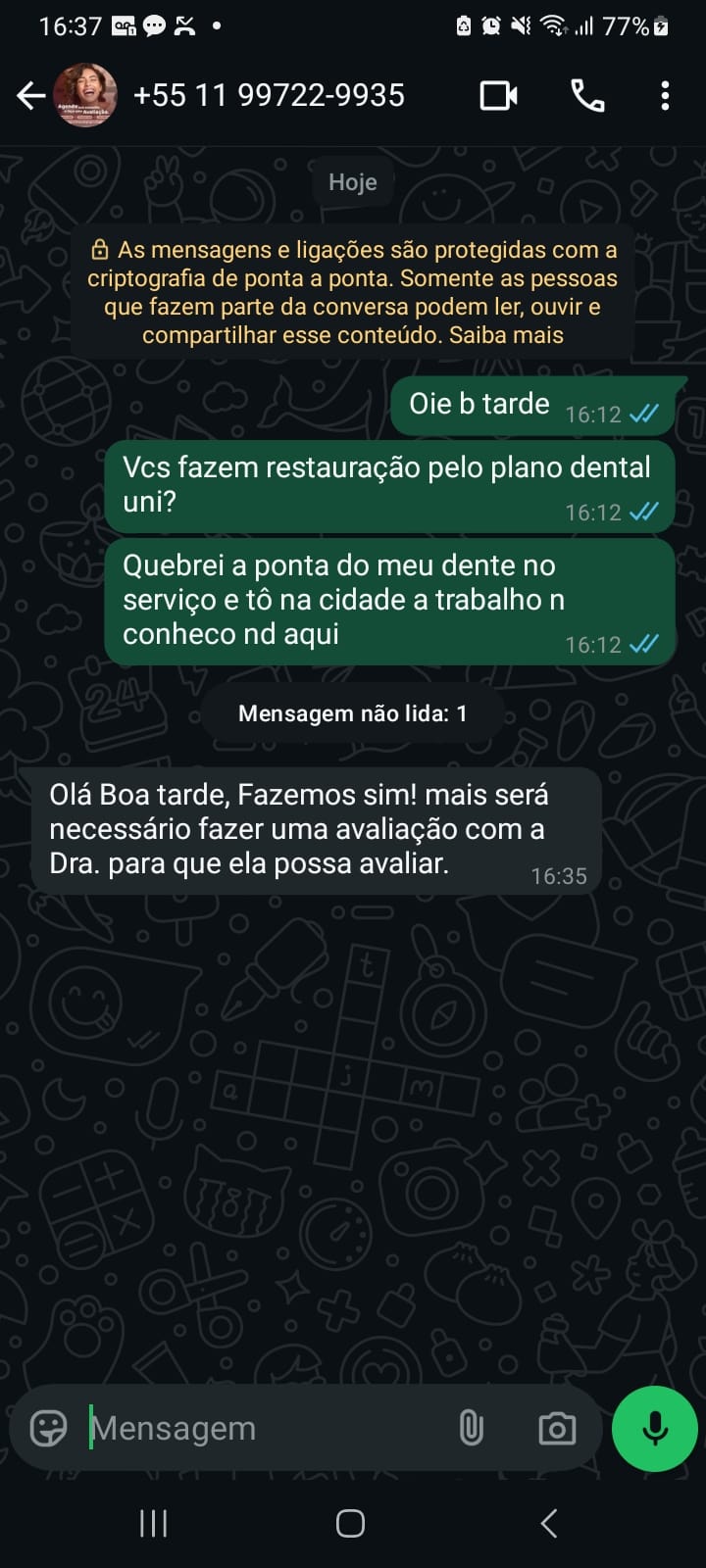This screenshot has width=706, height=1568.
Task: Open the camera to send a photo
Action: click(x=557, y=1428)
